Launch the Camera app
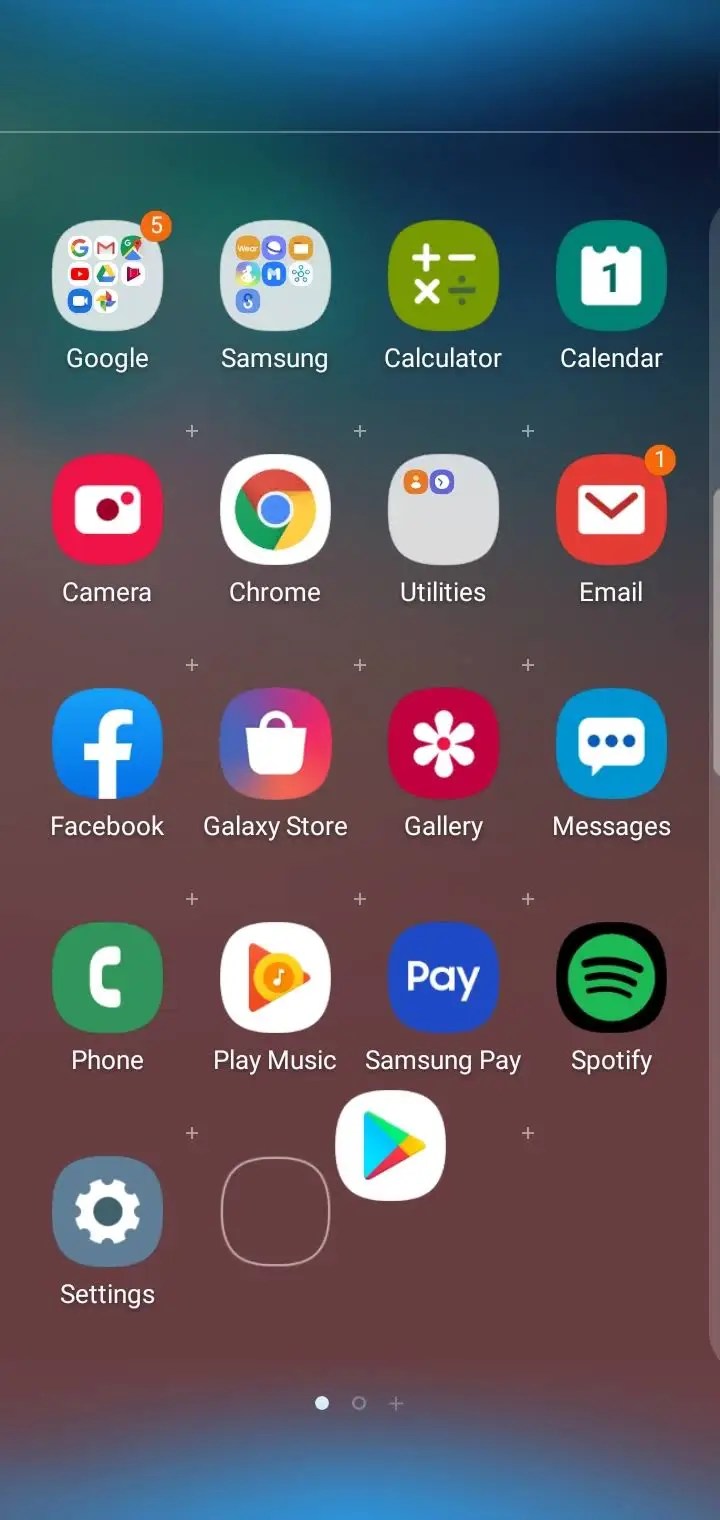 tap(107, 510)
